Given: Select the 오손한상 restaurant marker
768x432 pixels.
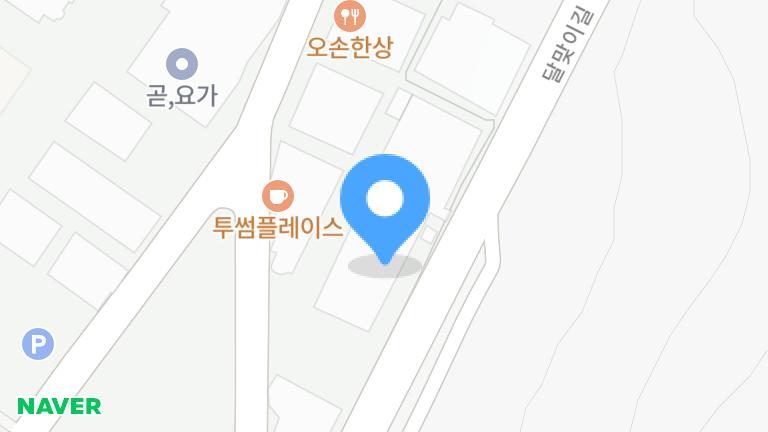Looking at the screenshot, I should [350, 15].
